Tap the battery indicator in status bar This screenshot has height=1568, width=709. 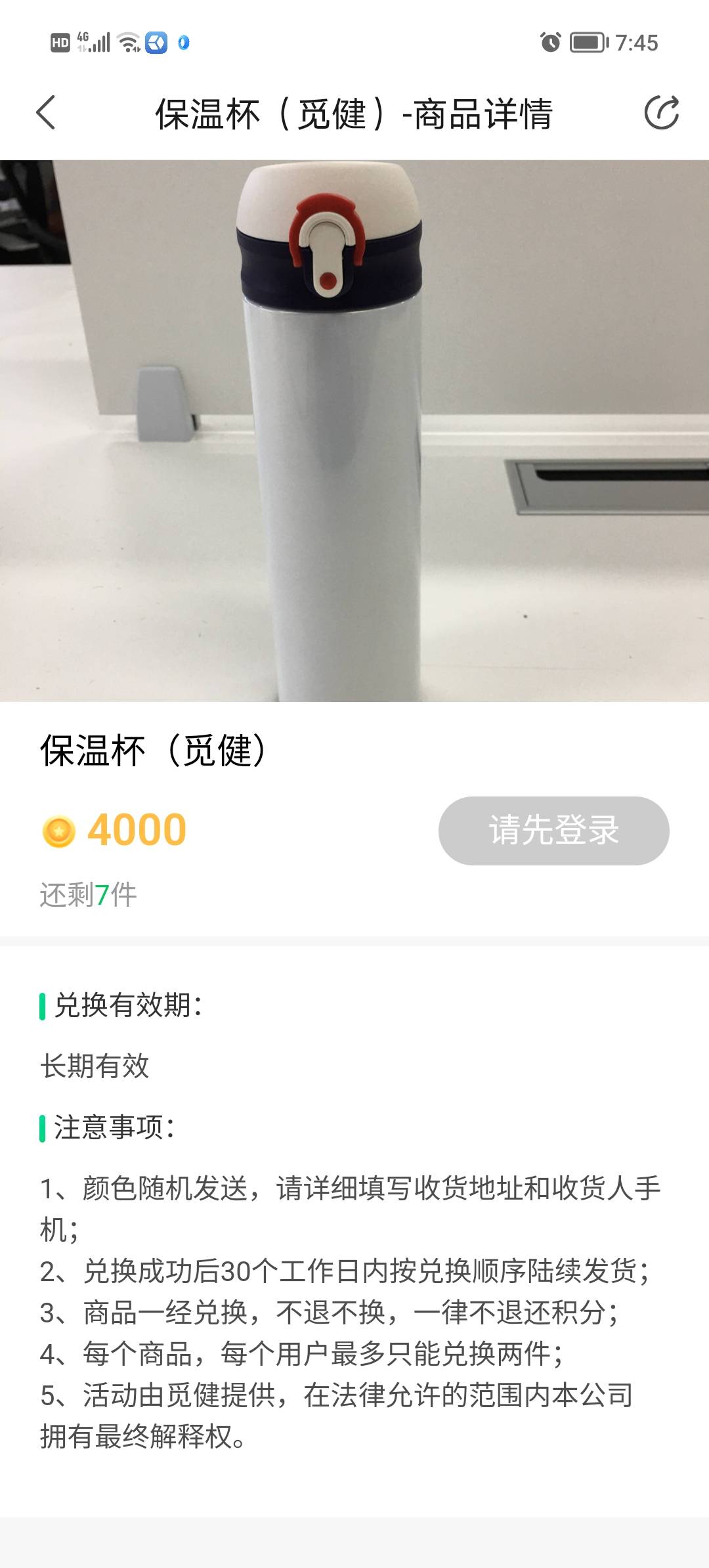(588, 41)
